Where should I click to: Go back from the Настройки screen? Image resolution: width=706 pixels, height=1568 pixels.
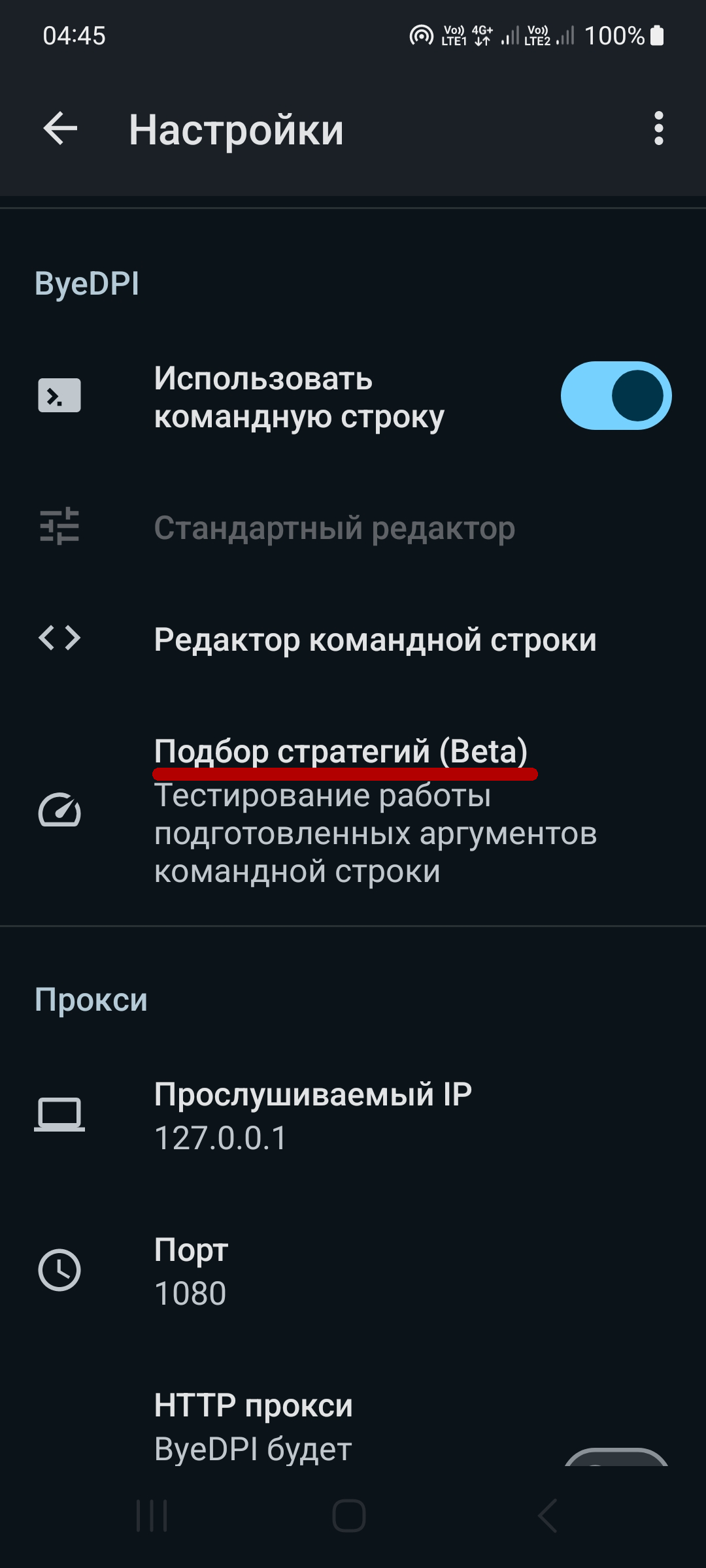coord(60,128)
